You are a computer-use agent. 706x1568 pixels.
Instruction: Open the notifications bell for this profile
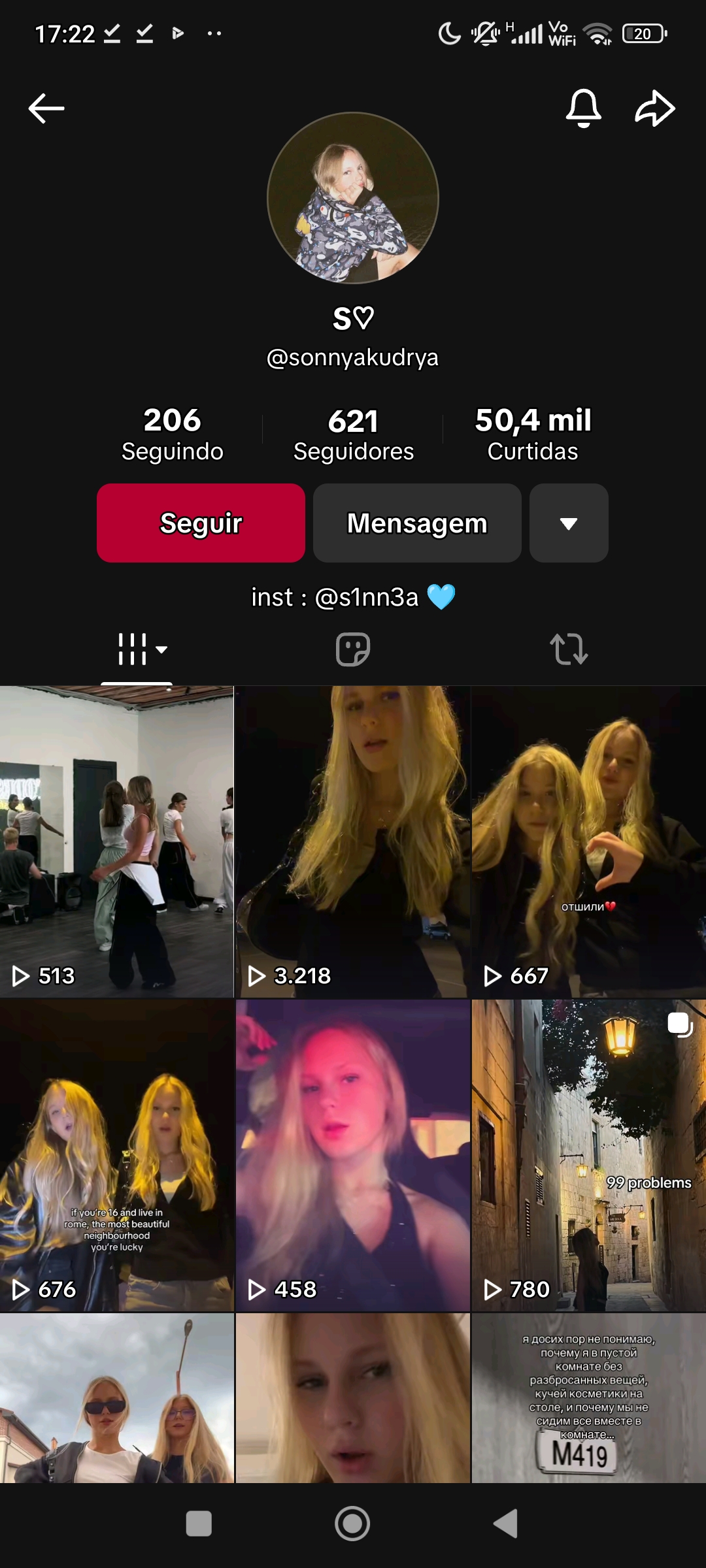coord(583,108)
